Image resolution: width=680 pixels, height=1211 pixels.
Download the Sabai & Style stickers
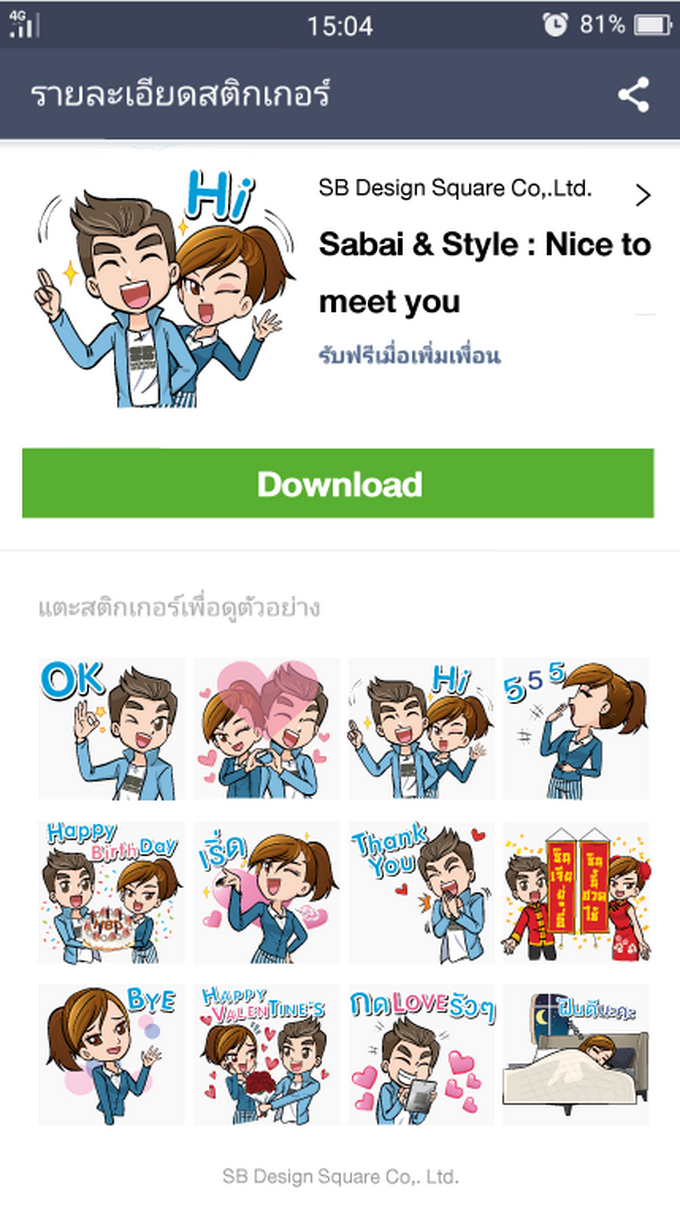click(x=338, y=484)
